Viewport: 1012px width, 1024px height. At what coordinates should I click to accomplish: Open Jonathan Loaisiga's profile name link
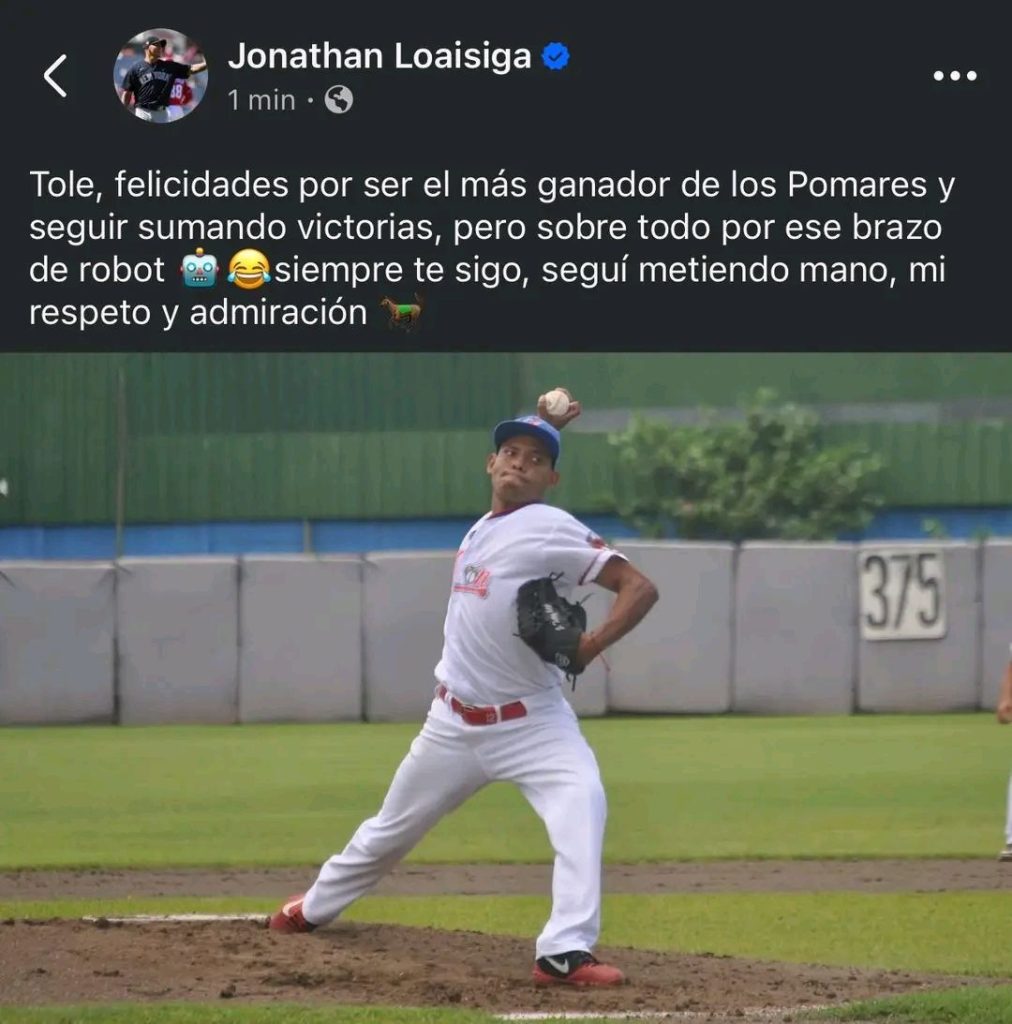click(x=380, y=56)
